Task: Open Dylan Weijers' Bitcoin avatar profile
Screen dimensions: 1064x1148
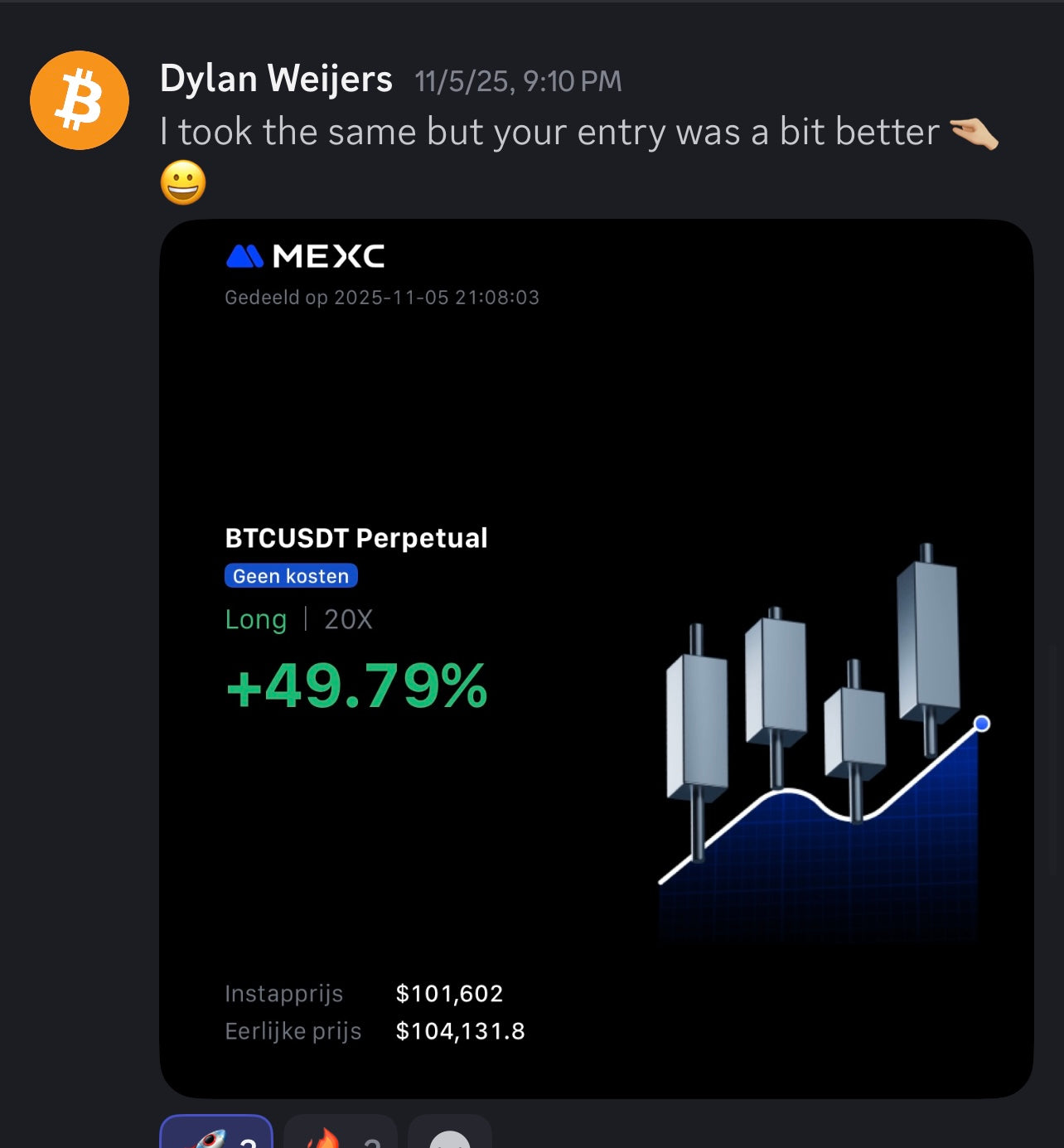Action: tap(80, 100)
